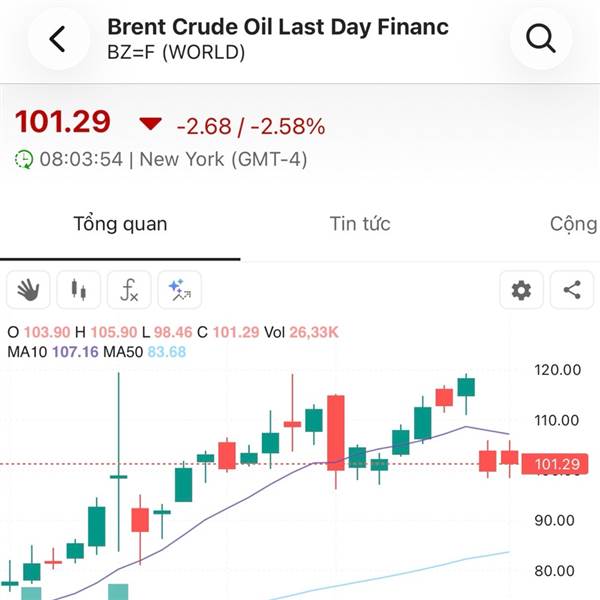Open the search magnifier icon
Viewport: 600px width, 600px height.
click(x=541, y=39)
